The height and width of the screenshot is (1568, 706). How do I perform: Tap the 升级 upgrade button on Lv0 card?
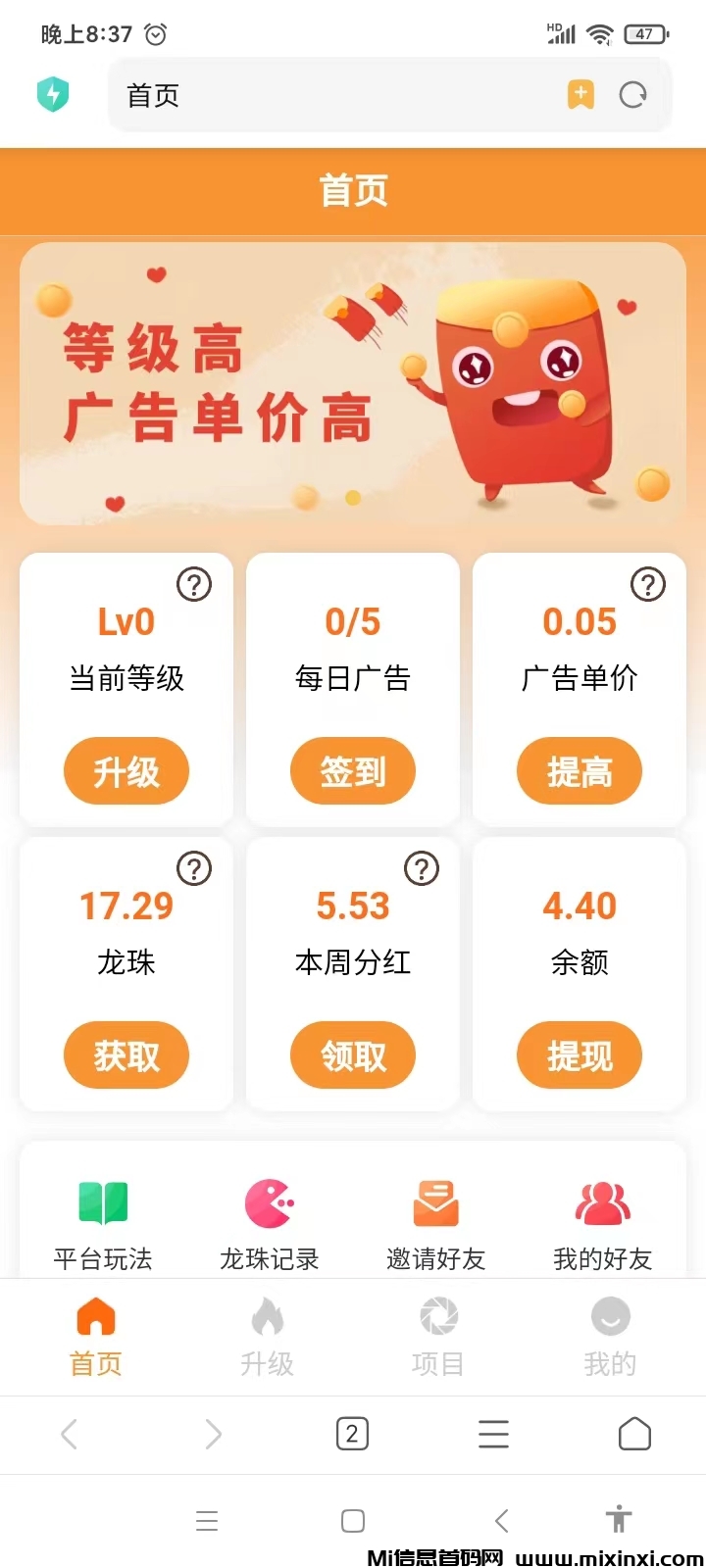click(126, 771)
